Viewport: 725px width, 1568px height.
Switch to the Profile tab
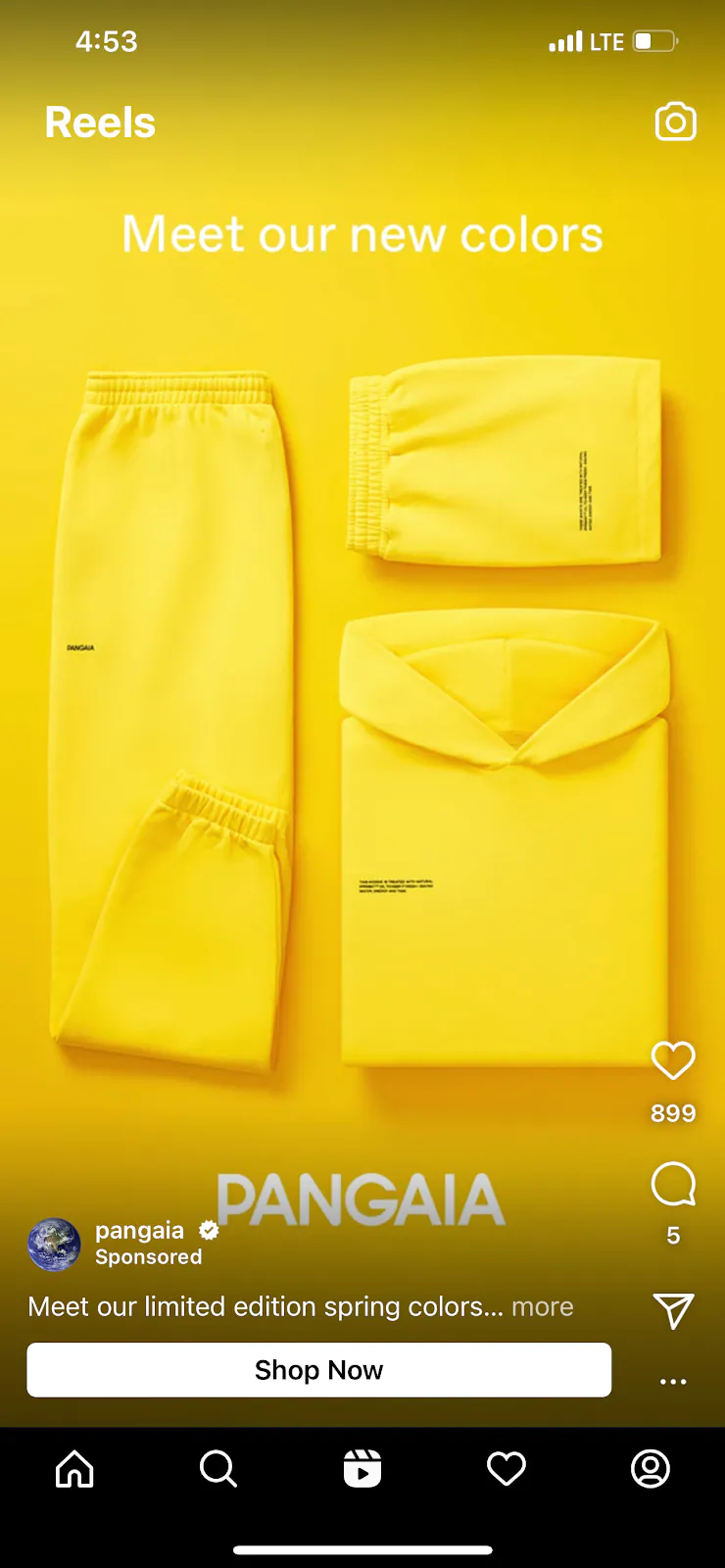point(650,1468)
